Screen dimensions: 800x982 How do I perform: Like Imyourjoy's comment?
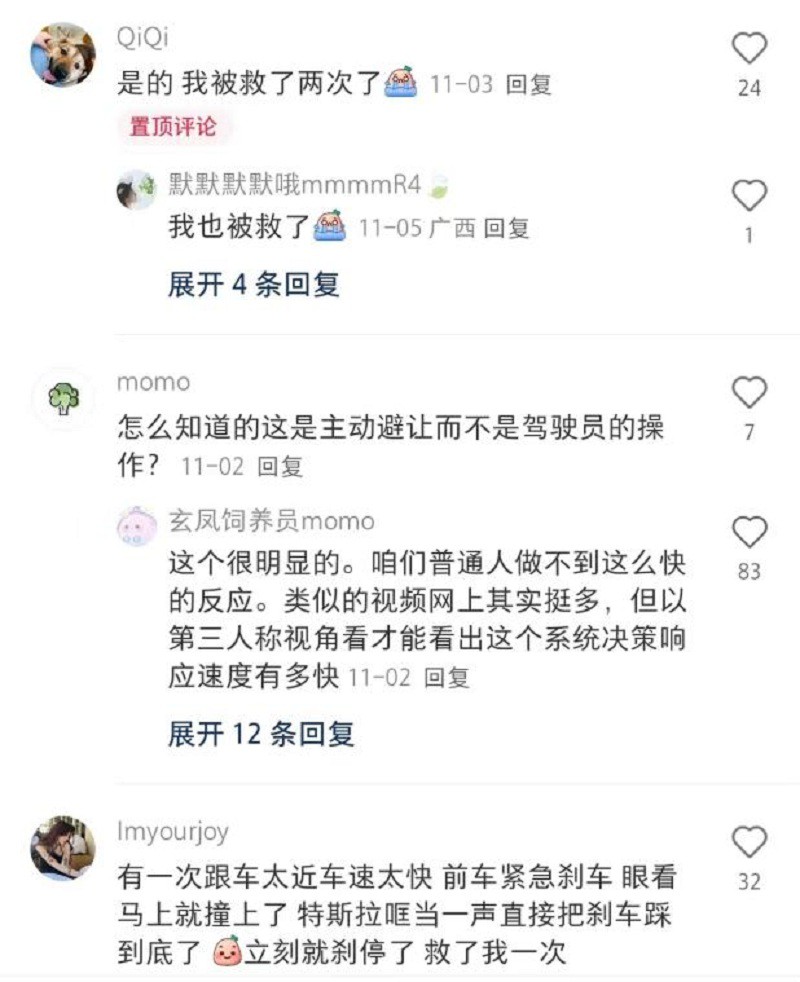click(x=749, y=842)
